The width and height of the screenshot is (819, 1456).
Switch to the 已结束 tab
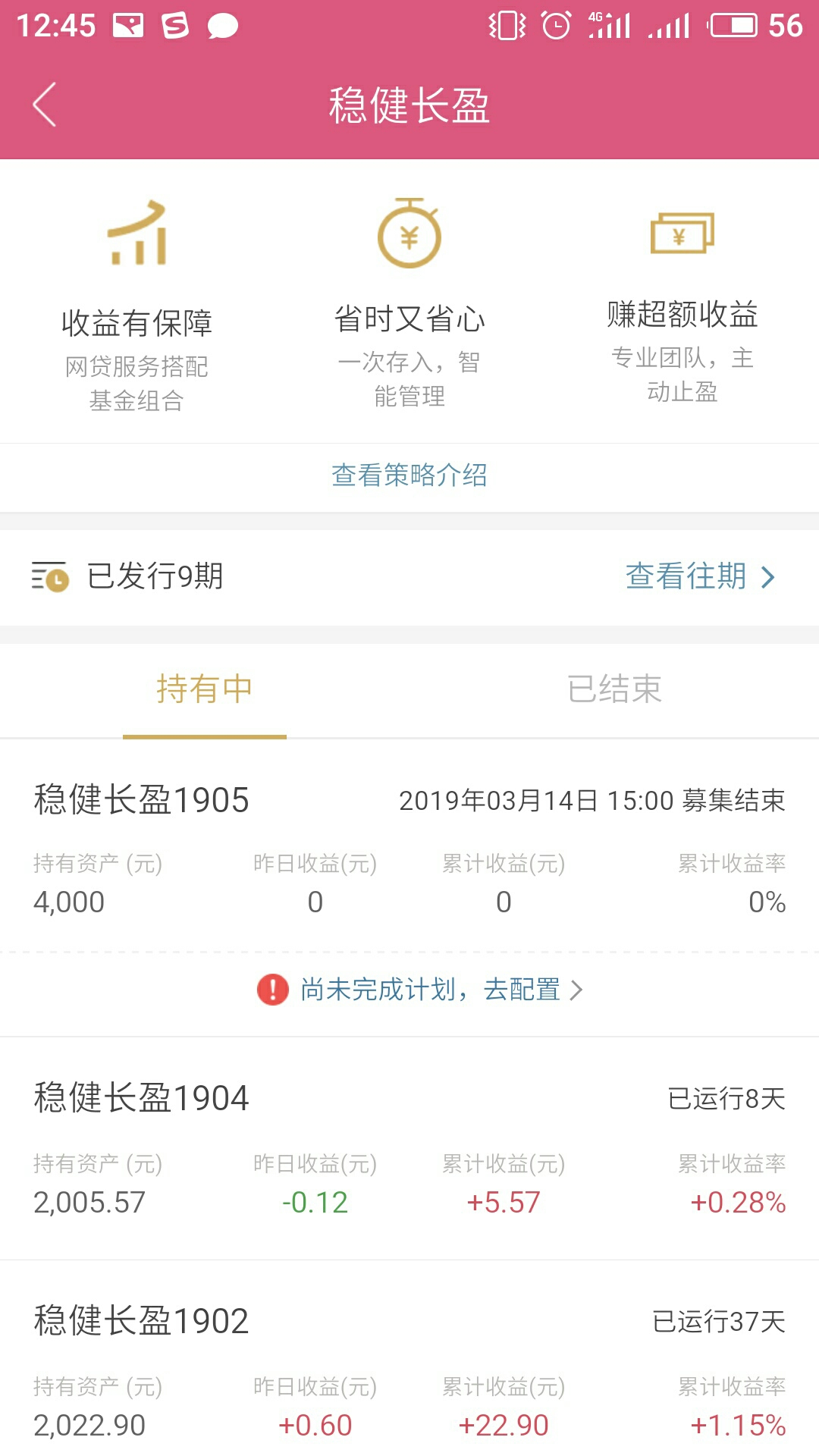click(x=614, y=689)
